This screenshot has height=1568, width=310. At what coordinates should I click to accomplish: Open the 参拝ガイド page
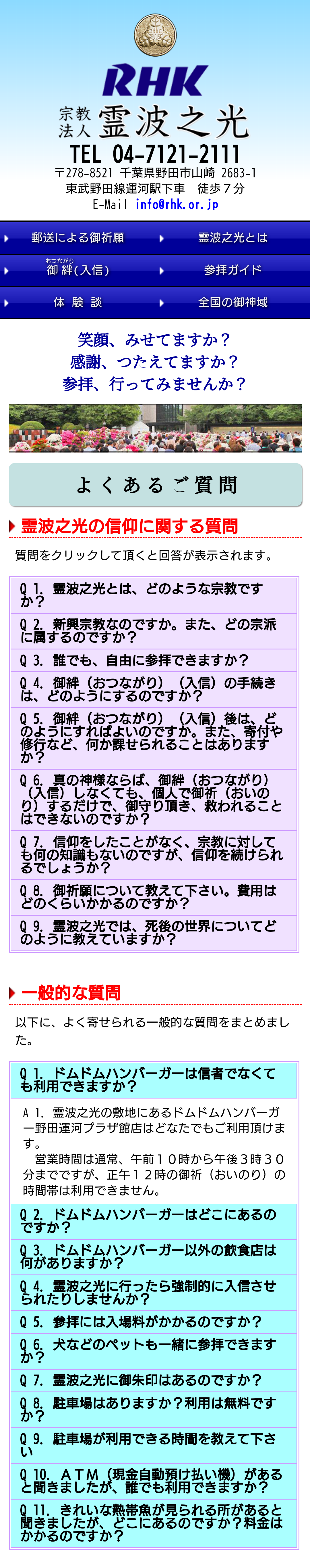tap(232, 270)
